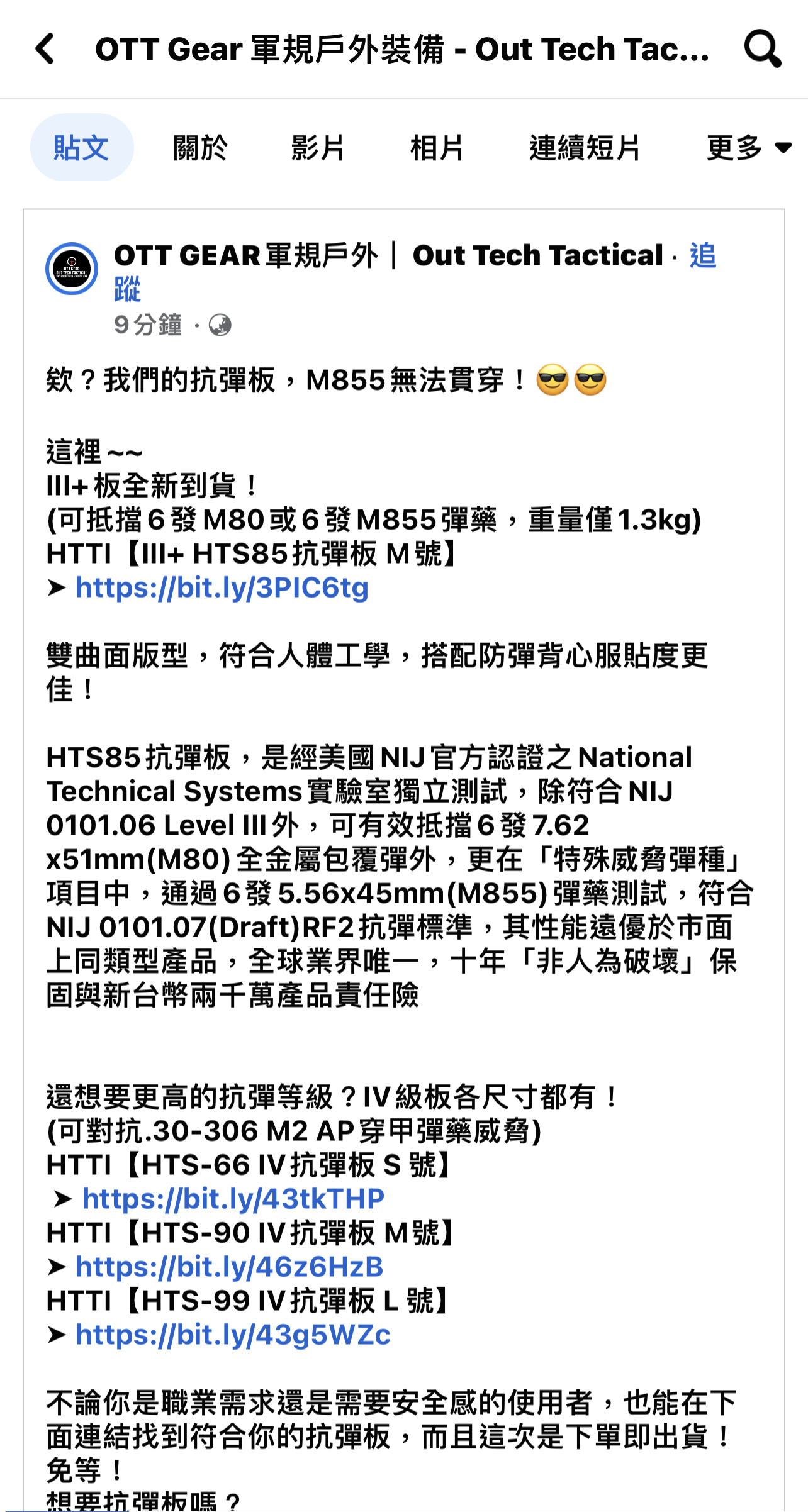The width and height of the screenshot is (808, 1512).
Task: Follow the page via 追蹤
Action: [703, 256]
